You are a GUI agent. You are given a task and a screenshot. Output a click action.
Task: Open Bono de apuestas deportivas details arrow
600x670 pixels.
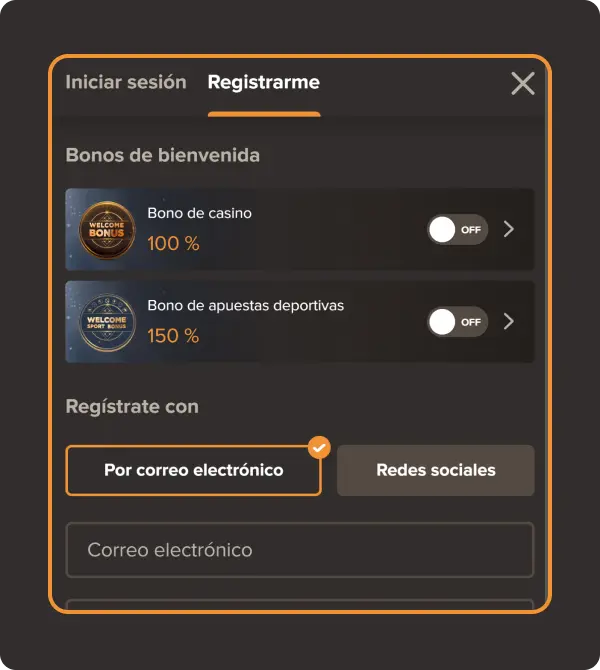pyautogui.click(x=509, y=321)
